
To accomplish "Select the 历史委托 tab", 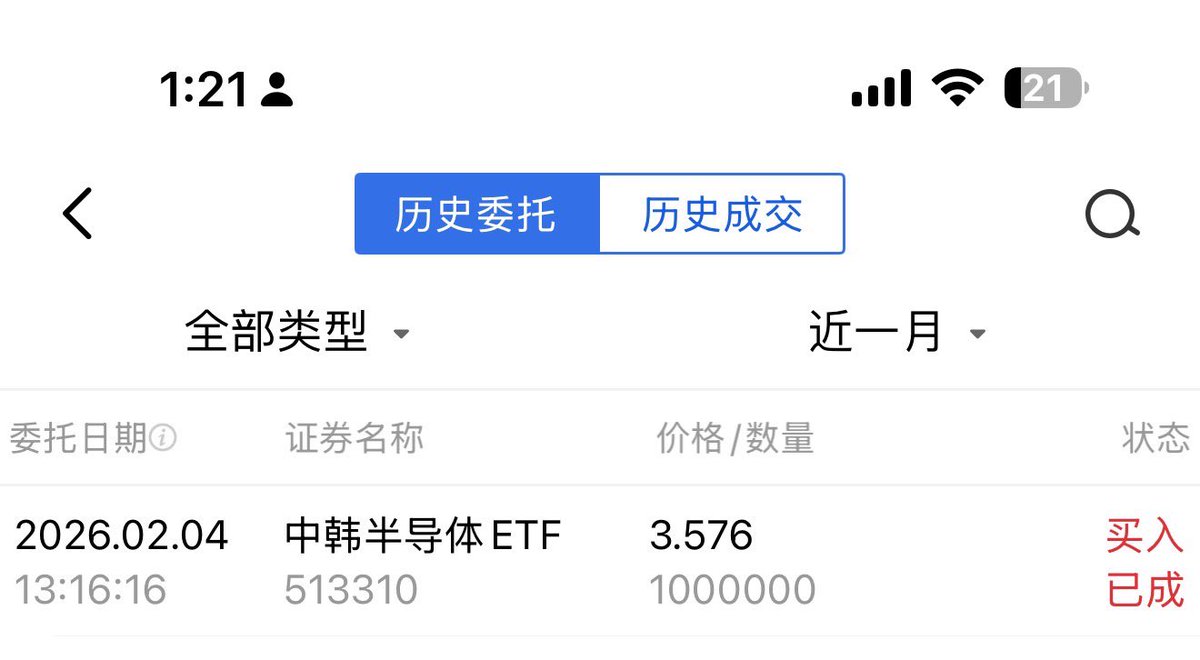I will 476,214.
